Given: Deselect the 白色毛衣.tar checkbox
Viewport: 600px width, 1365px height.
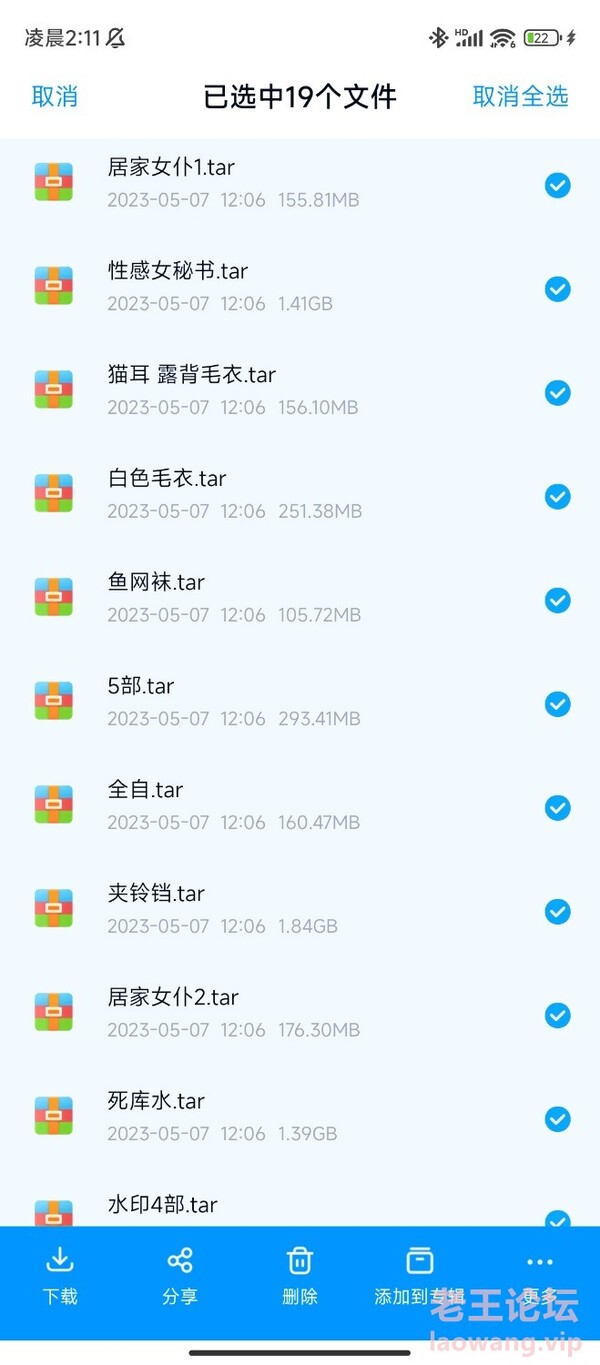Looking at the screenshot, I should (x=557, y=496).
